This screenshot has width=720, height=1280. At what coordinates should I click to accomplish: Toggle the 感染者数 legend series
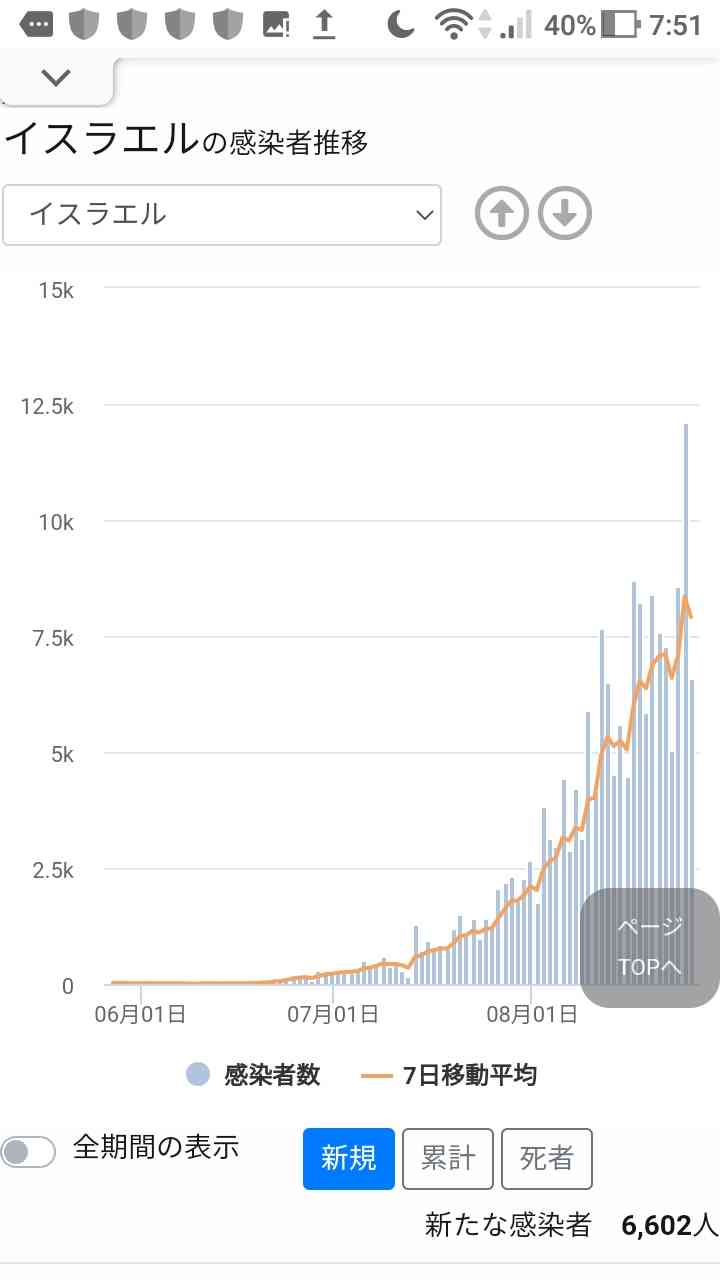click(x=254, y=1075)
